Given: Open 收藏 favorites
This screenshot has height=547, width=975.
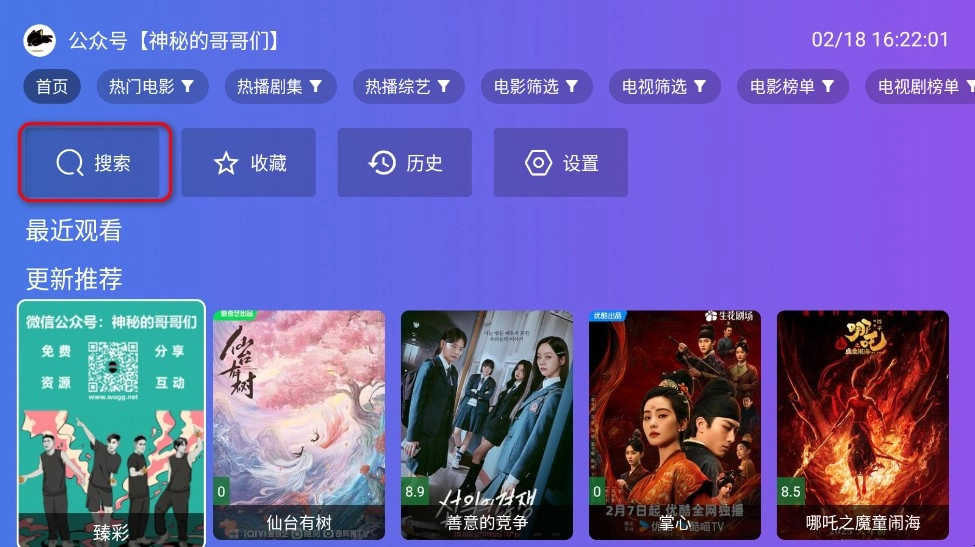Looking at the screenshot, I should point(251,163).
